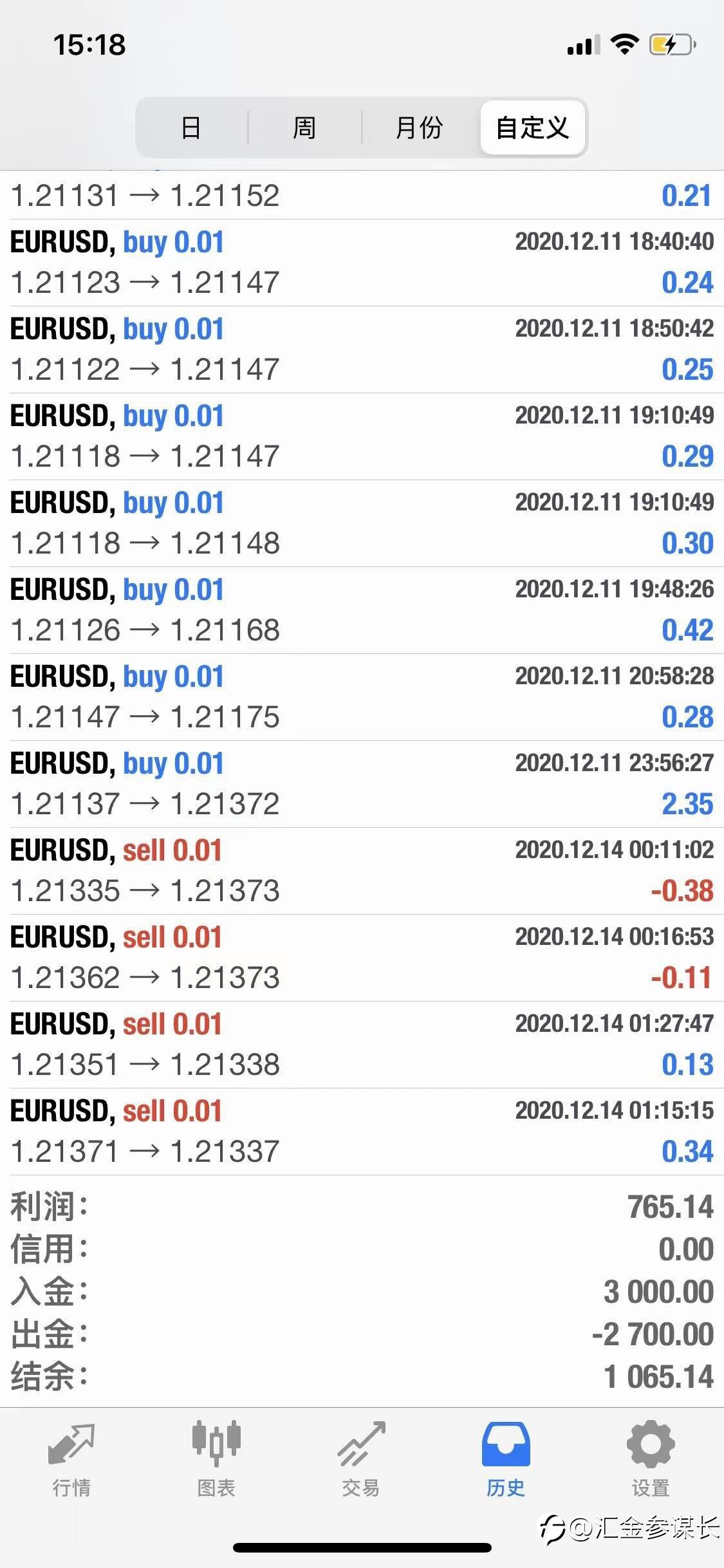The height and width of the screenshot is (1568, 724).
Task: Select the 周 period tab
Action: [304, 127]
